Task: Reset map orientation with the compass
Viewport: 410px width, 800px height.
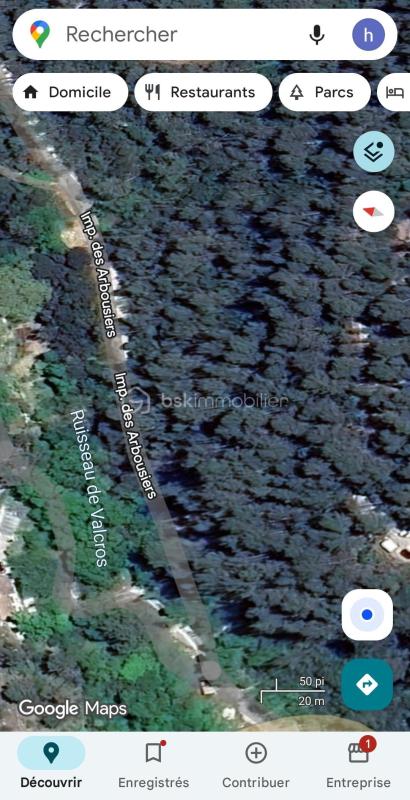Action: [x=374, y=211]
